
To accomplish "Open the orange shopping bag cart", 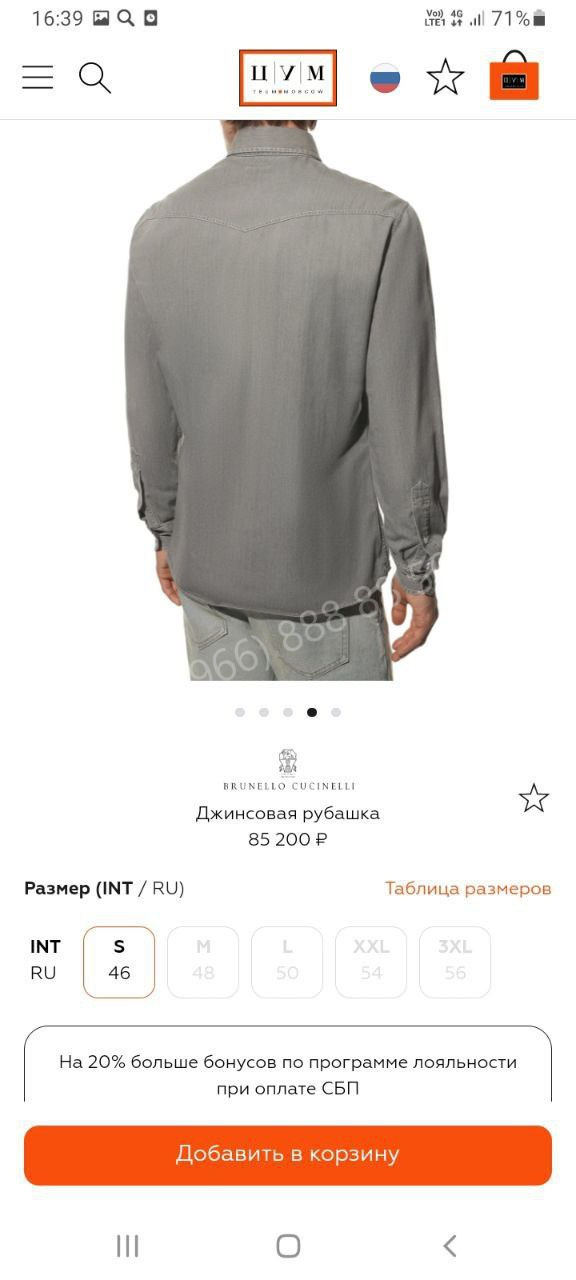I will tap(514, 75).
